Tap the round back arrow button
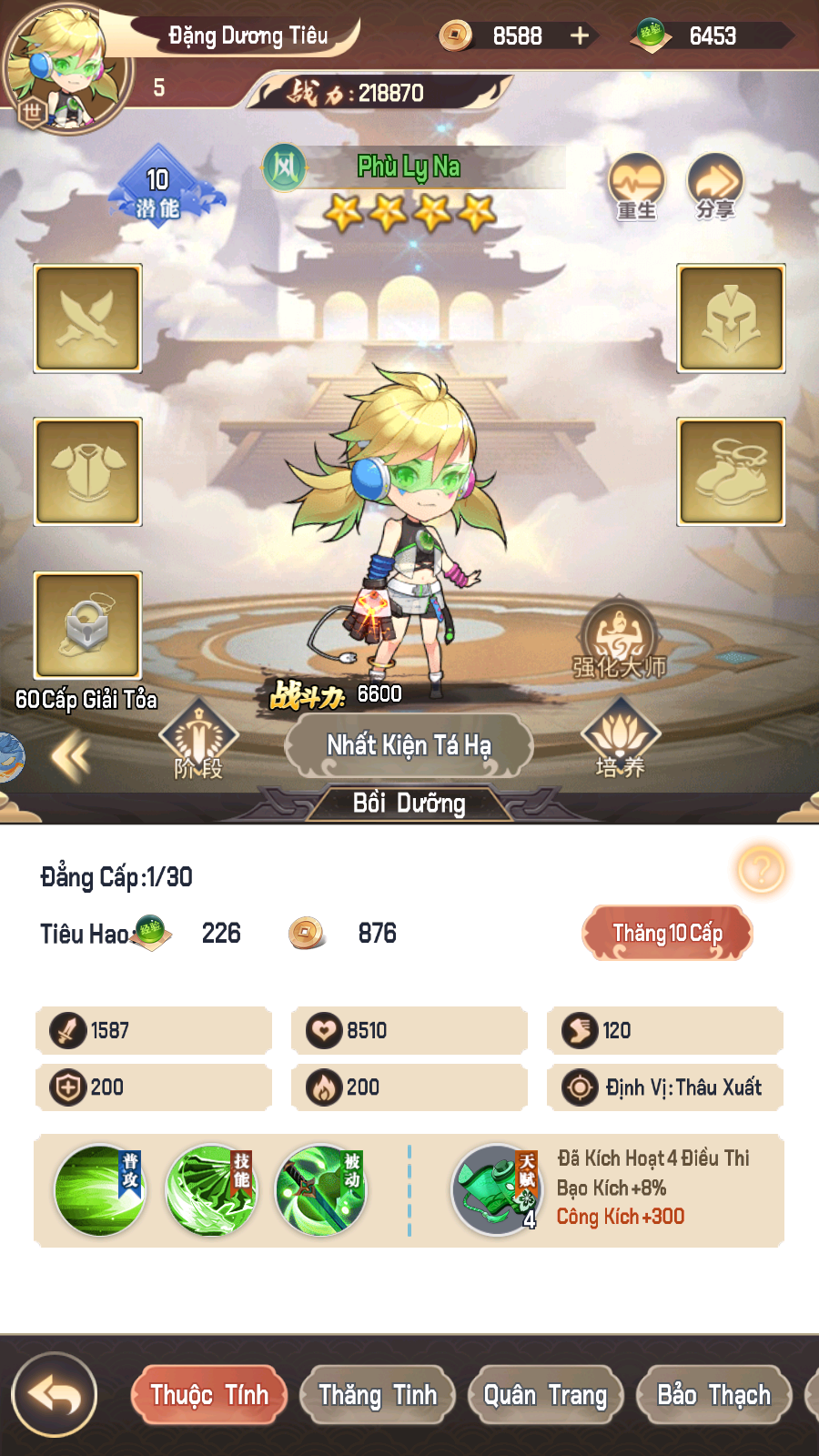Image resolution: width=819 pixels, height=1456 pixels. pyautogui.click(x=55, y=1394)
